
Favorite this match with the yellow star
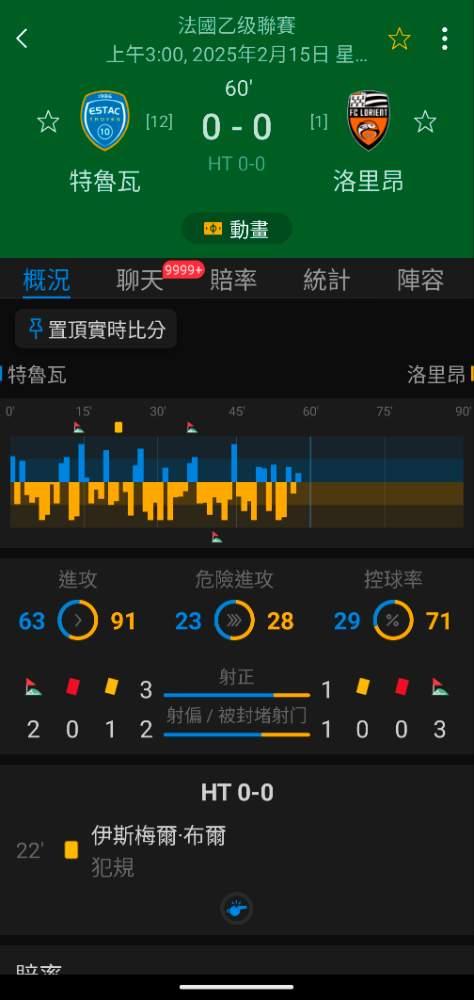pyautogui.click(x=399, y=39)
